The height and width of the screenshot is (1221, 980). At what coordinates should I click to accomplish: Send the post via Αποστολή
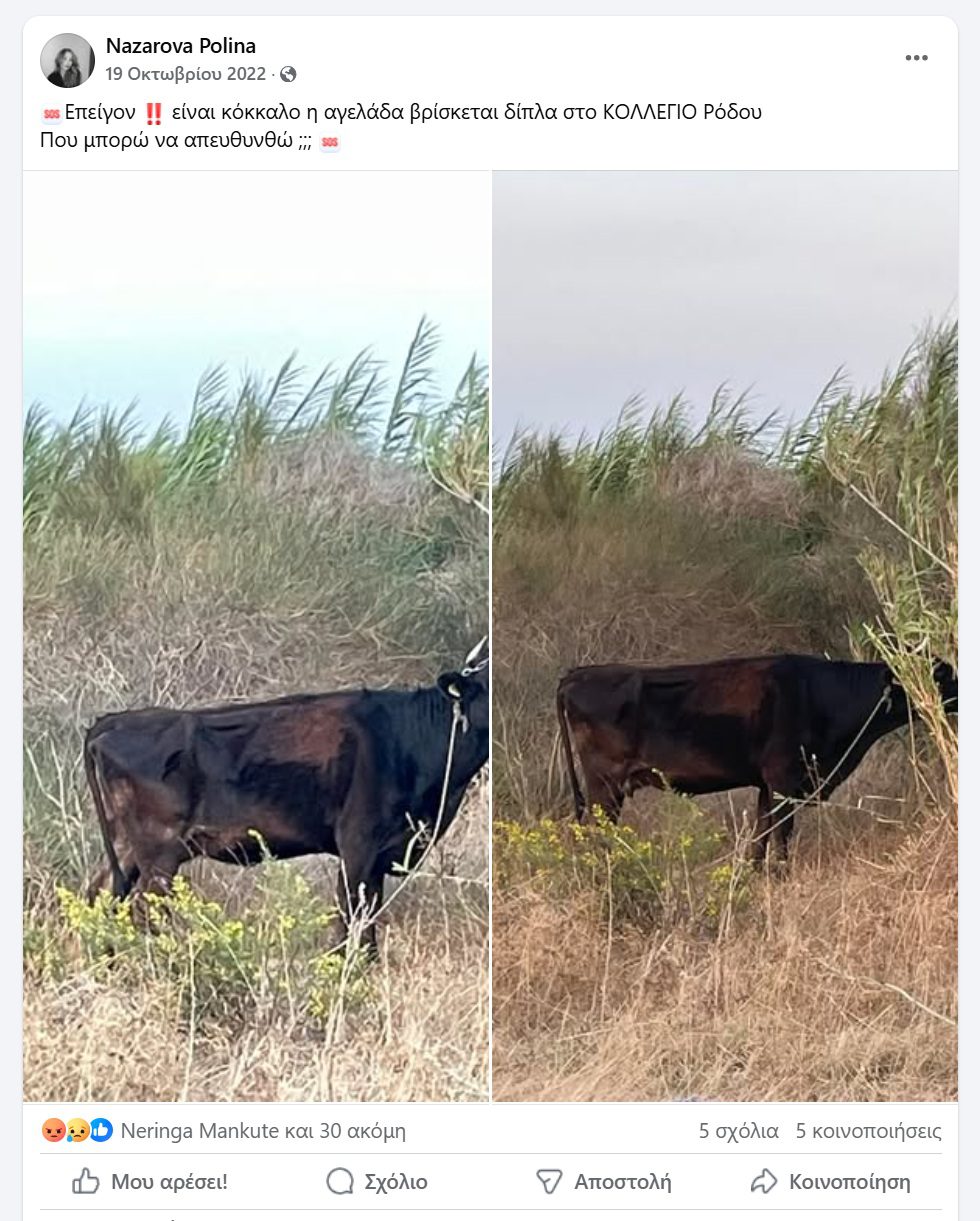click(603, 1182)
